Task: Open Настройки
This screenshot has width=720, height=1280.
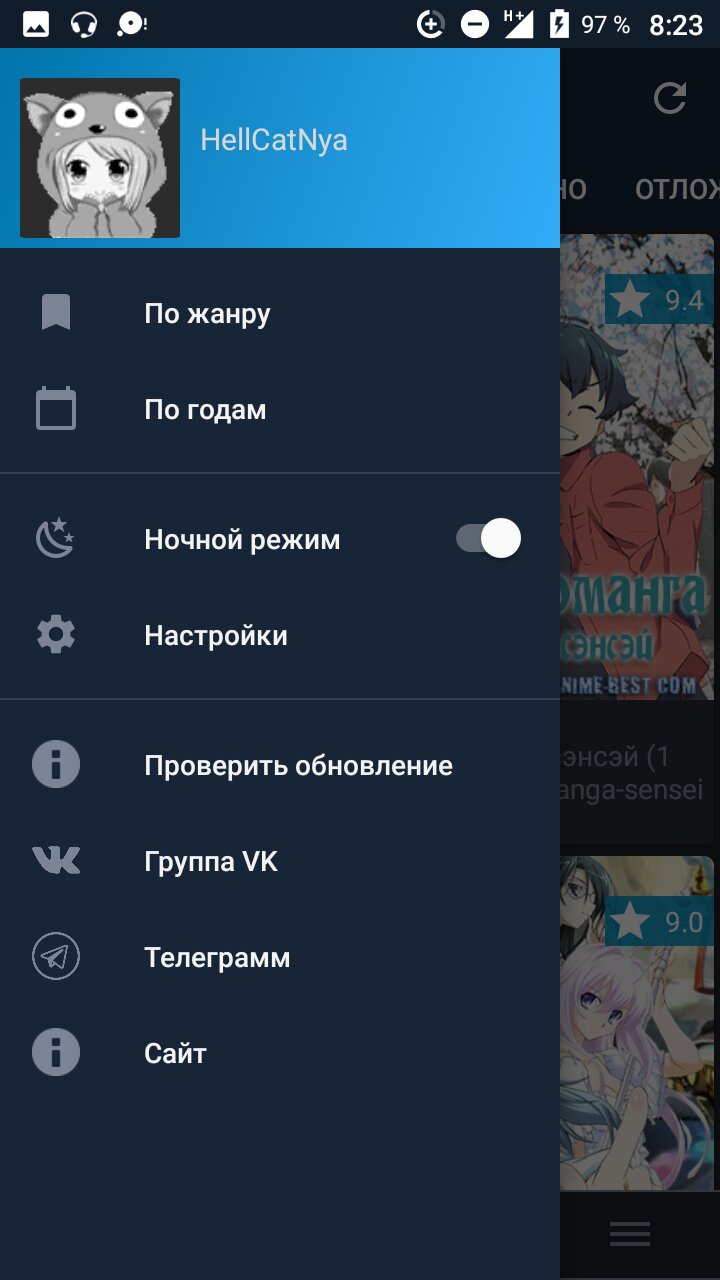Action: (x=280, y=636)
